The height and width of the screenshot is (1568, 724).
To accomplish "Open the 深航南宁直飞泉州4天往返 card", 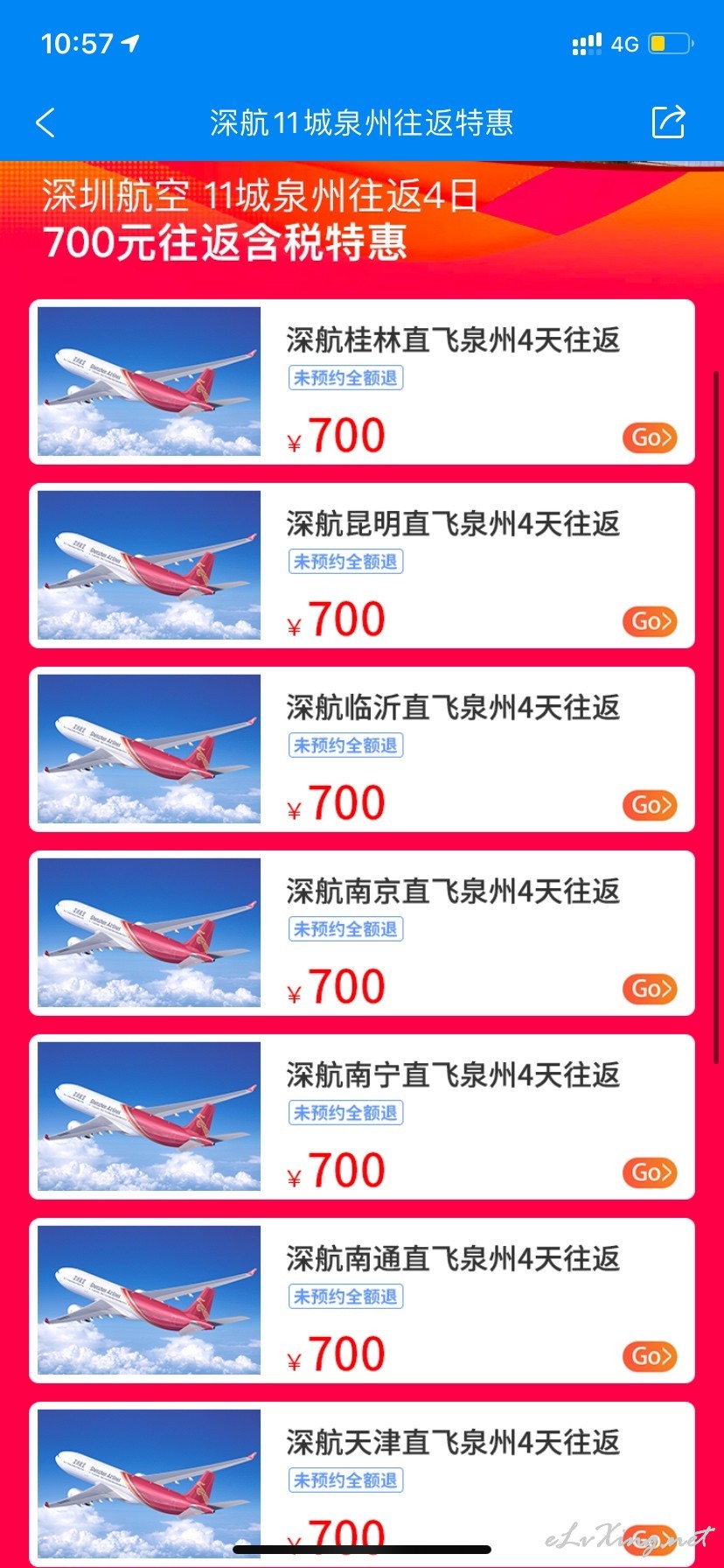I will 362,1116.
